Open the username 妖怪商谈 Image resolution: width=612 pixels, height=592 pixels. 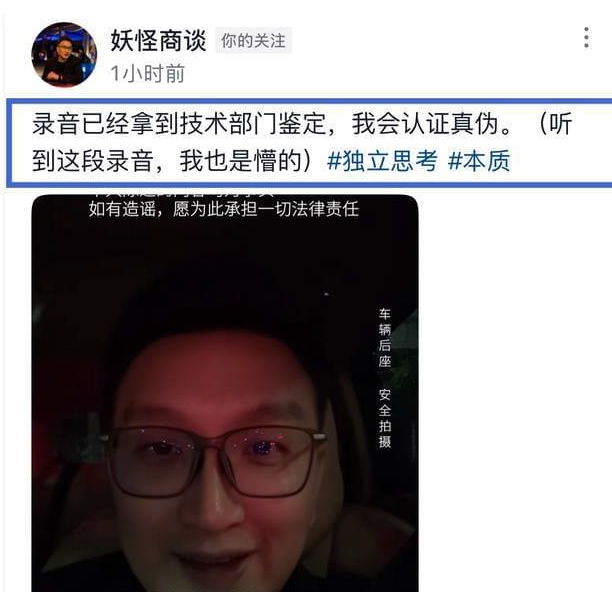157,40
